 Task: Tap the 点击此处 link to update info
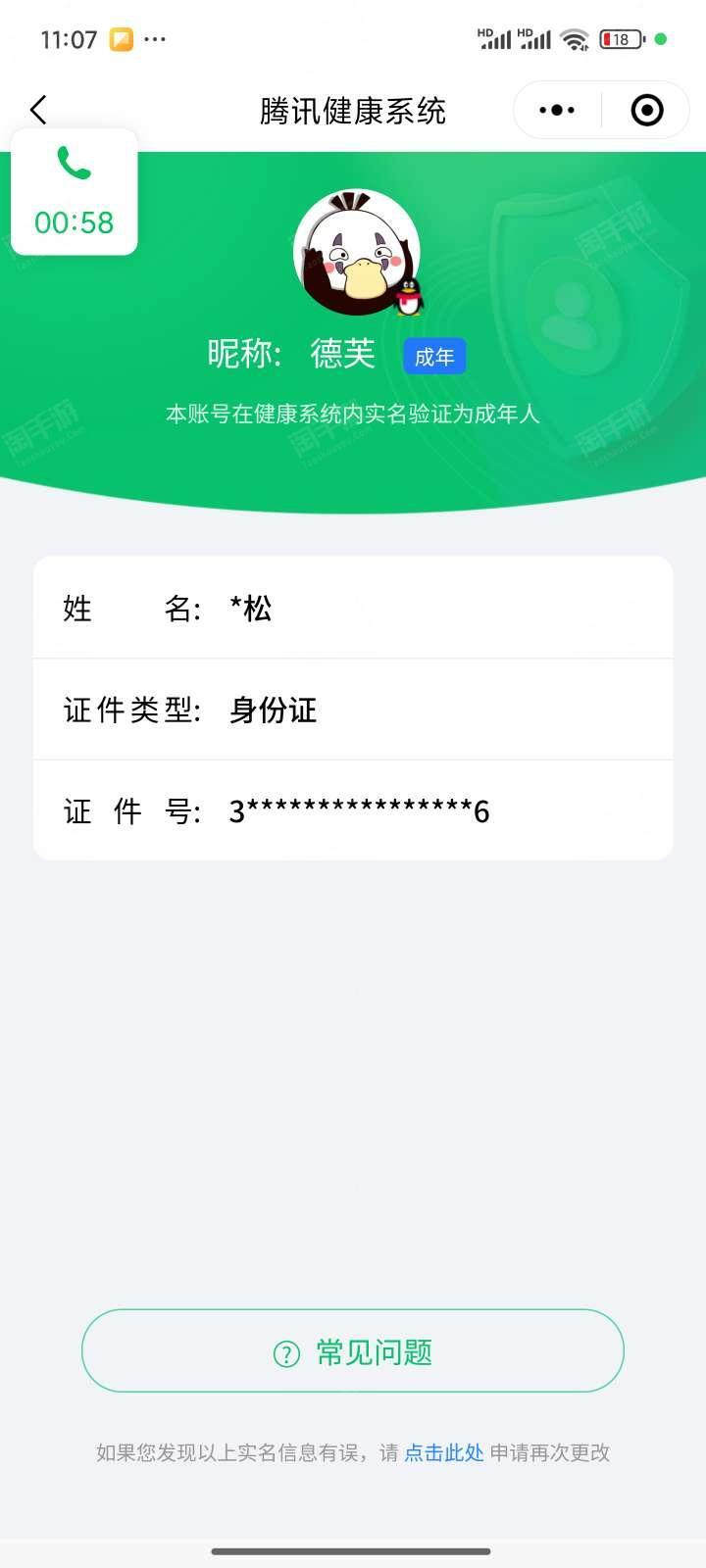[444, 1452]
